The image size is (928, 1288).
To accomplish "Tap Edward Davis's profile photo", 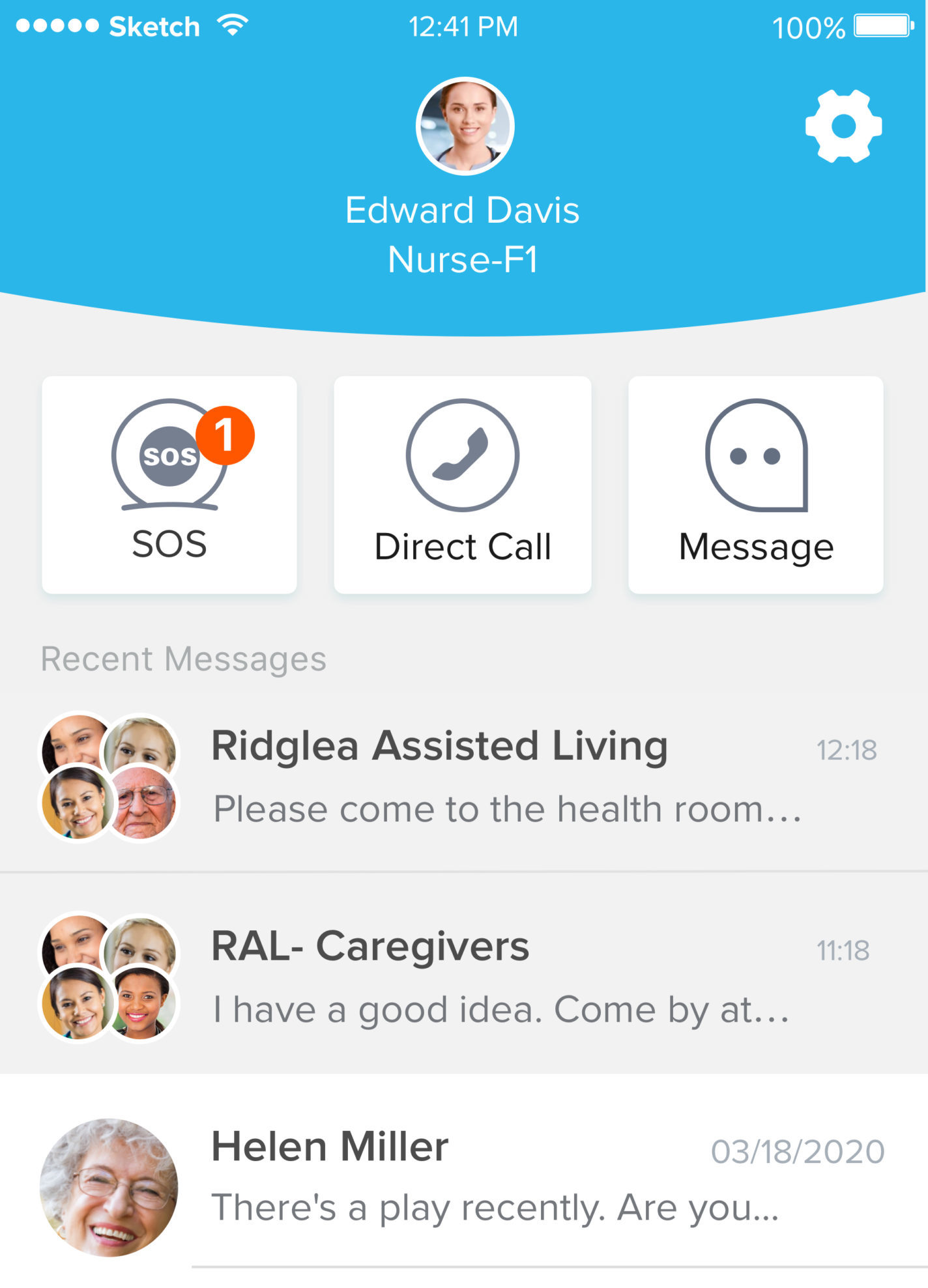I will click(465, 126).
